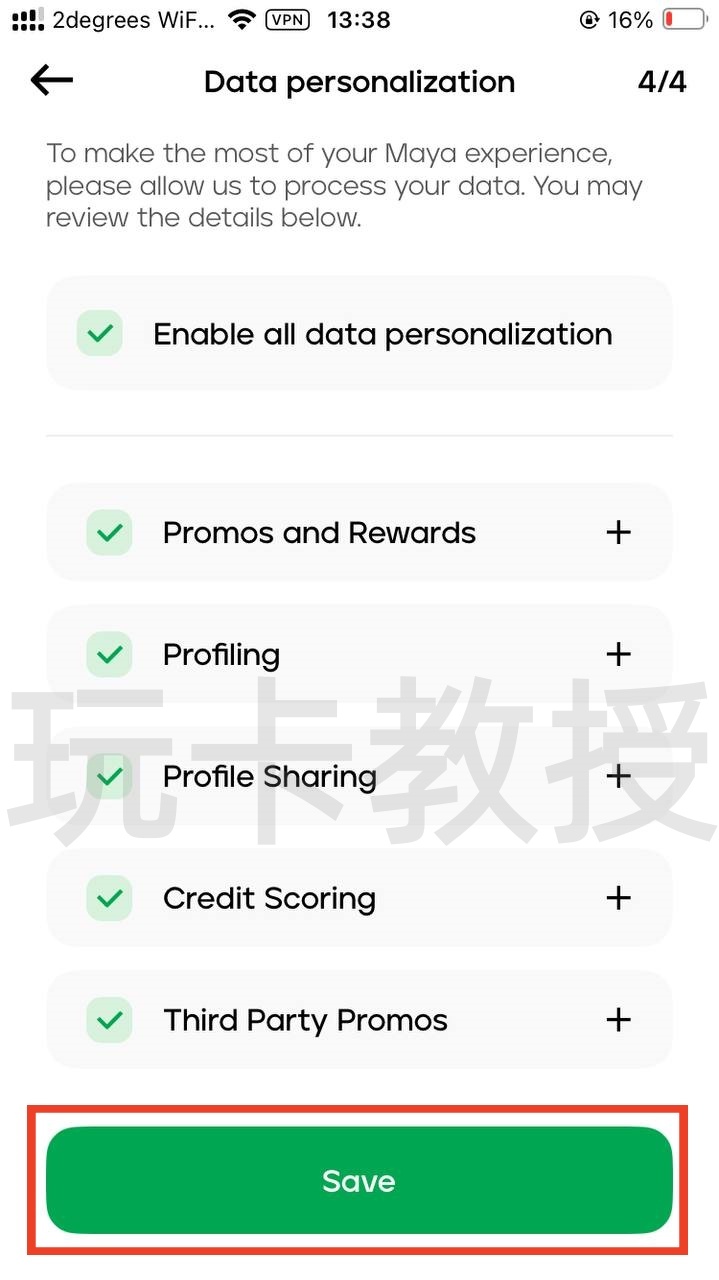Expand the Promos and Rewards details
Viewport: 719px width, 1280px height.
click(618, 532)
